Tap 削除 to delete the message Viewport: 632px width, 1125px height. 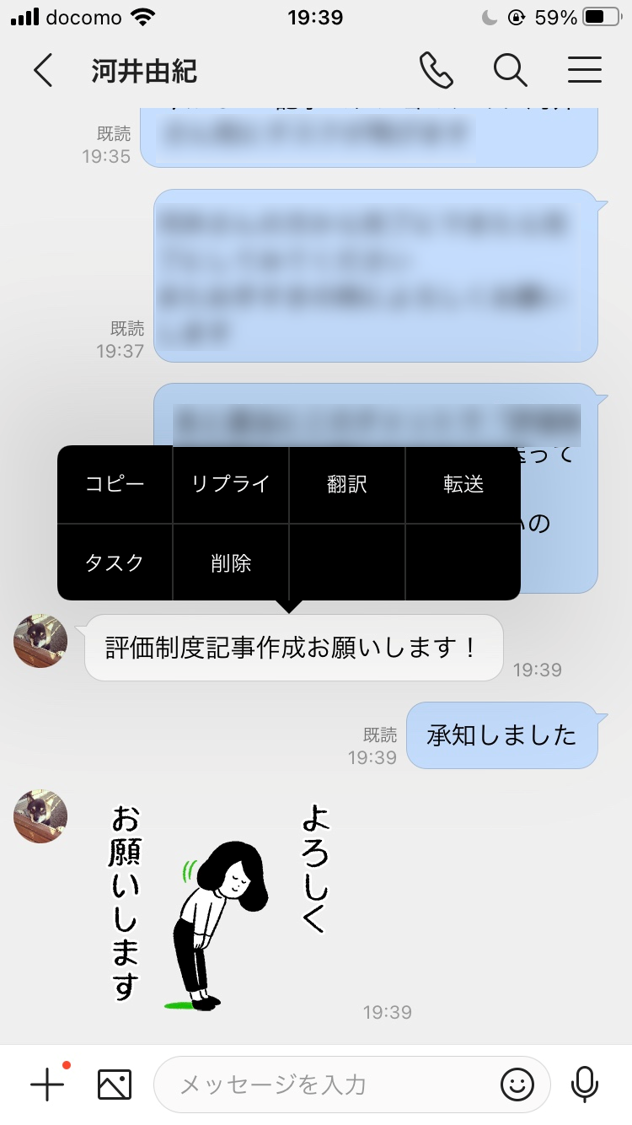pyautogui.click(x=231, y=562)
